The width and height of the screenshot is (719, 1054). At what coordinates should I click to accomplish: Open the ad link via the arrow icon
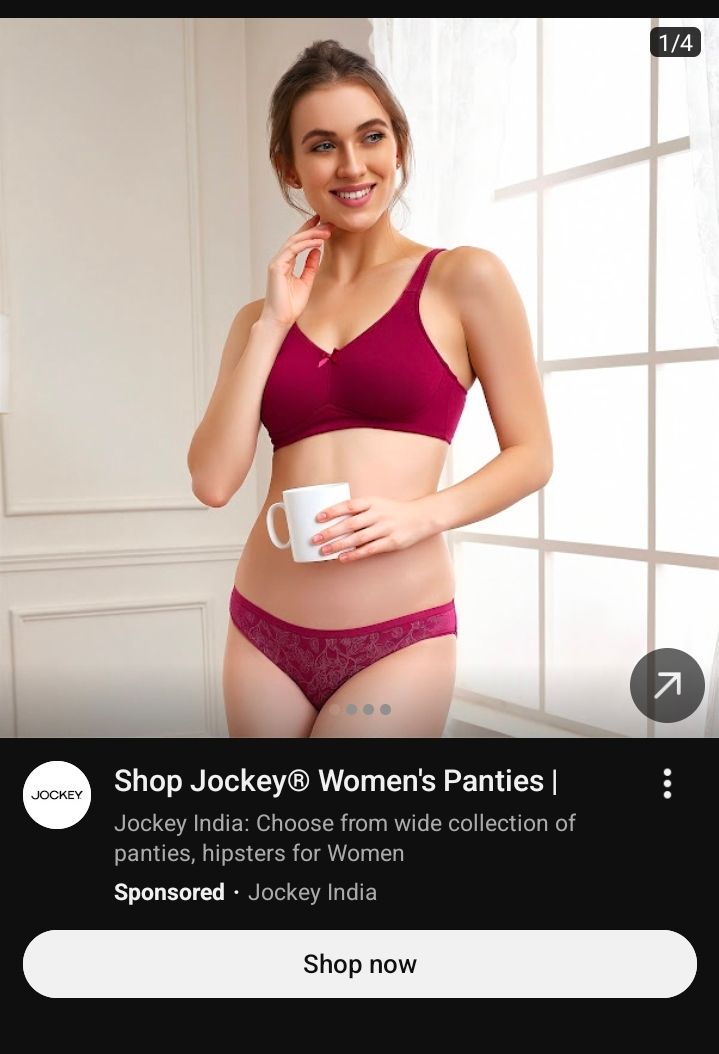coord(667,685)
